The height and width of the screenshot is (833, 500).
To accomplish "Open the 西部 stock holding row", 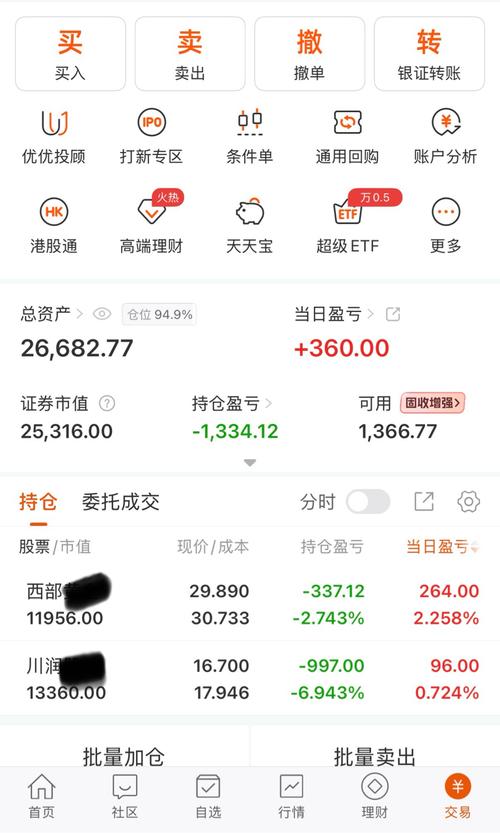I will click(x=250, y=604).
